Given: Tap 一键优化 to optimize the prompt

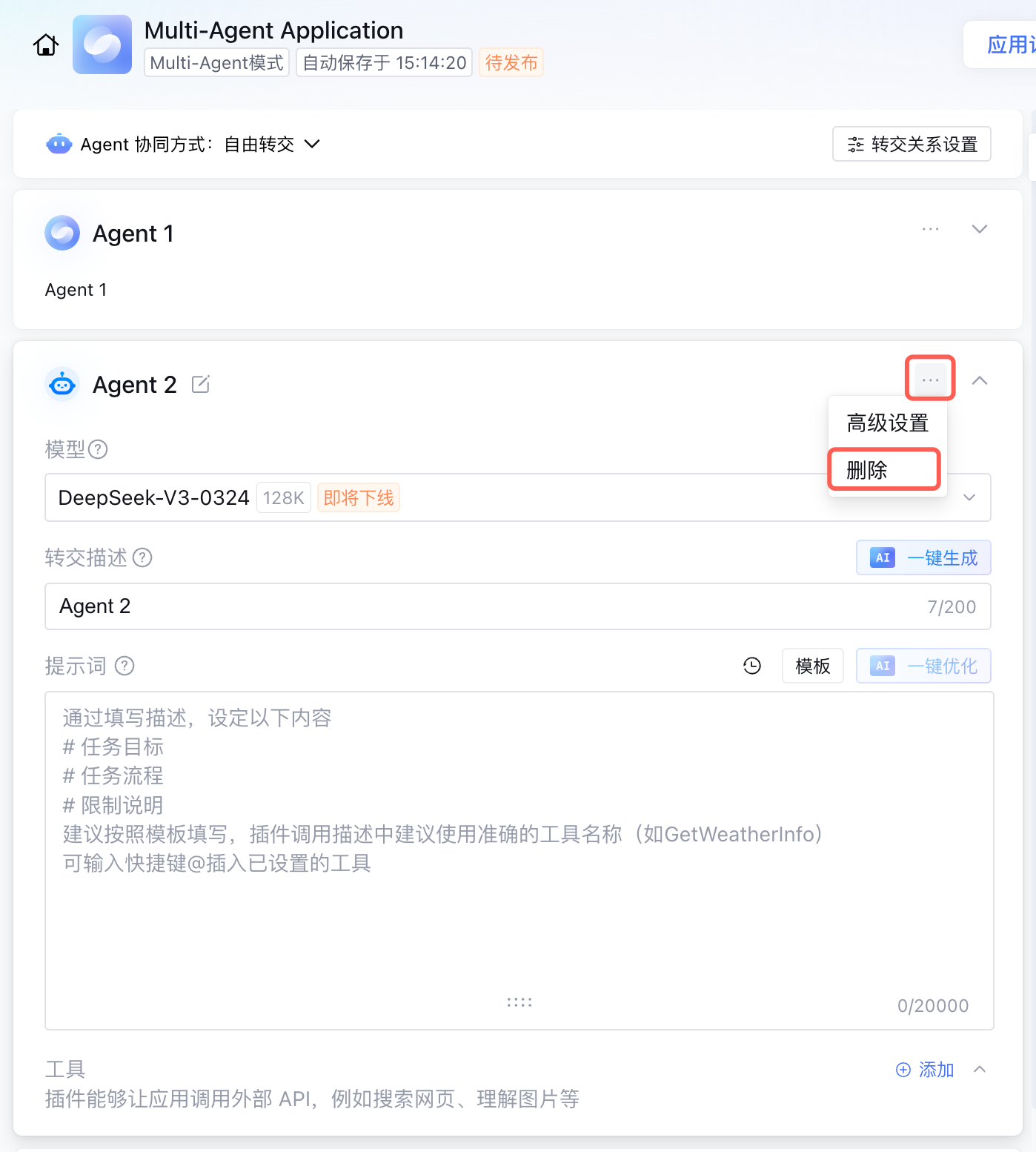Looking at the screenshot, I should pyautogui.click(x=923, y=666).
